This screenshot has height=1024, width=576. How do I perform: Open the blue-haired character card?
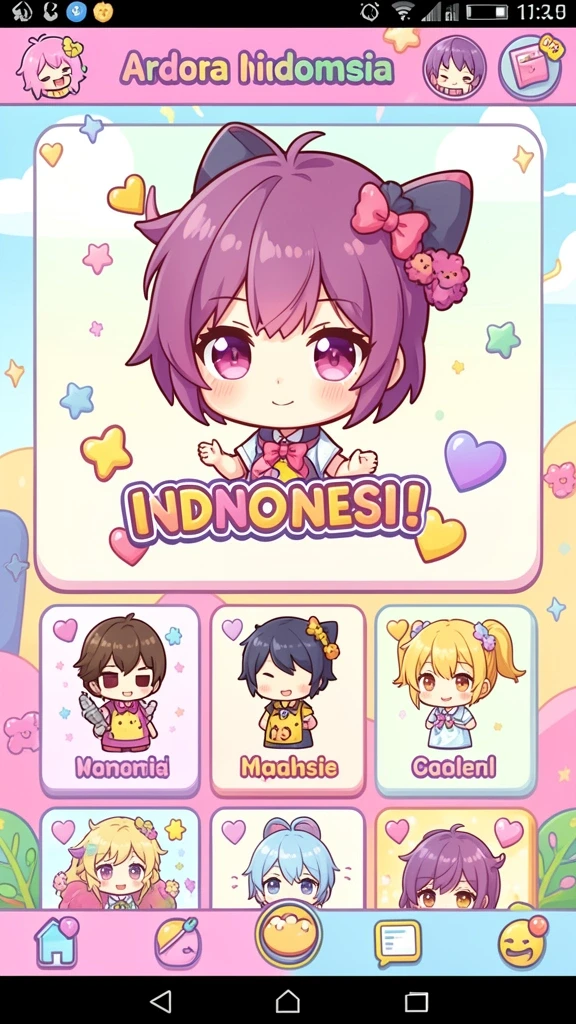287,858
